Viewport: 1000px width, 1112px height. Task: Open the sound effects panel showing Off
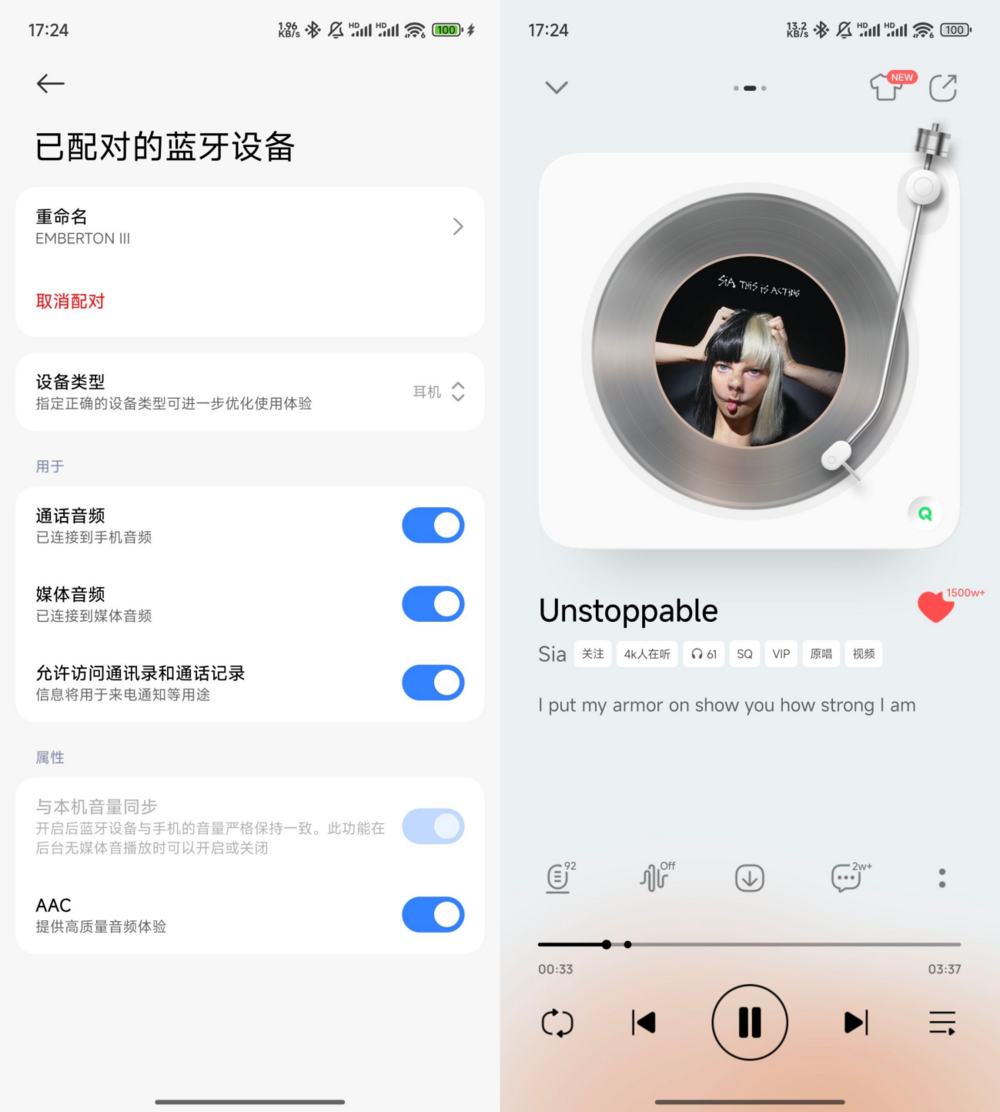[x=654, y=877]
